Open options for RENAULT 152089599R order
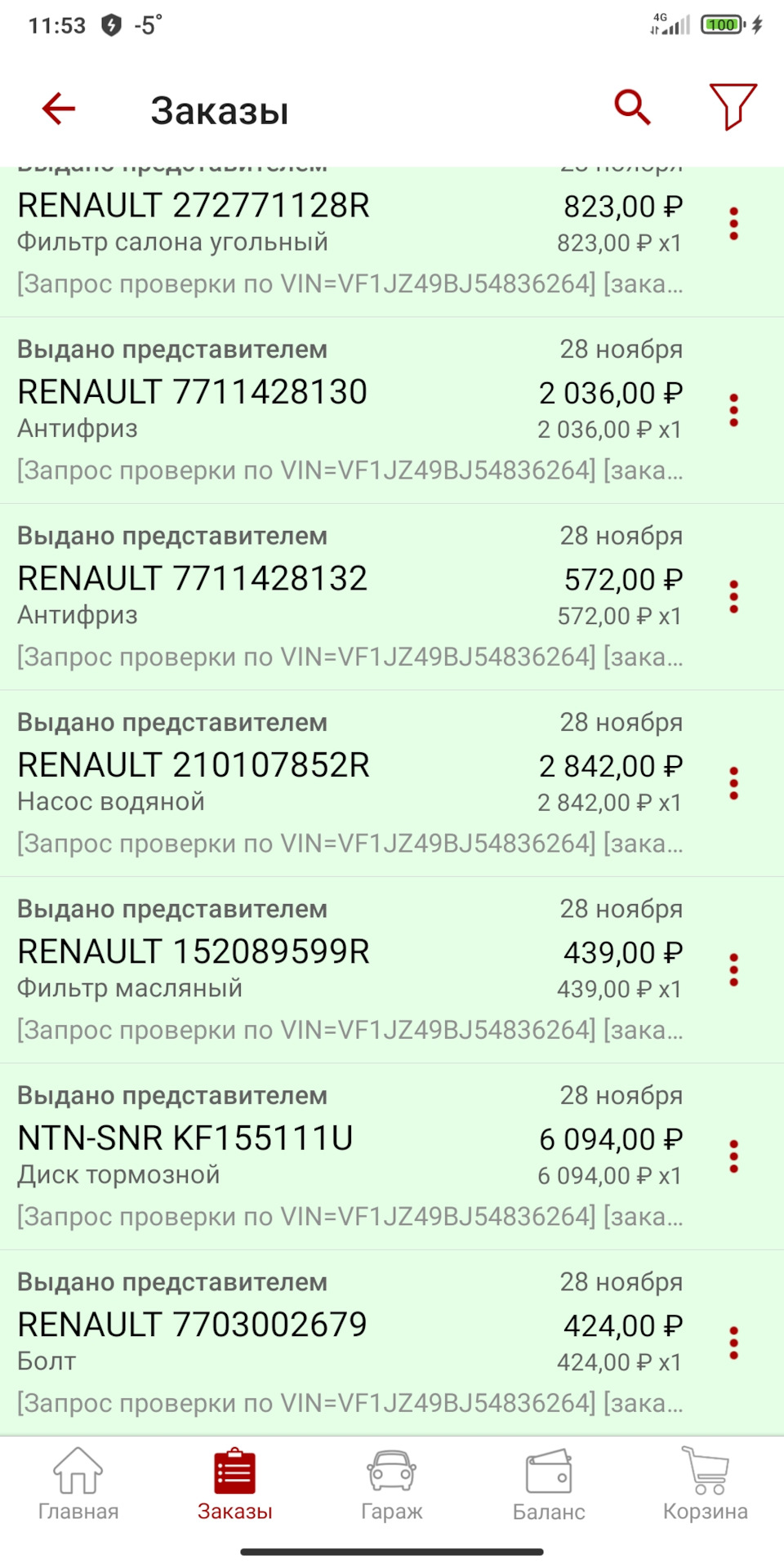Viewport: 784px width, 1568px height. coord(734,970)
